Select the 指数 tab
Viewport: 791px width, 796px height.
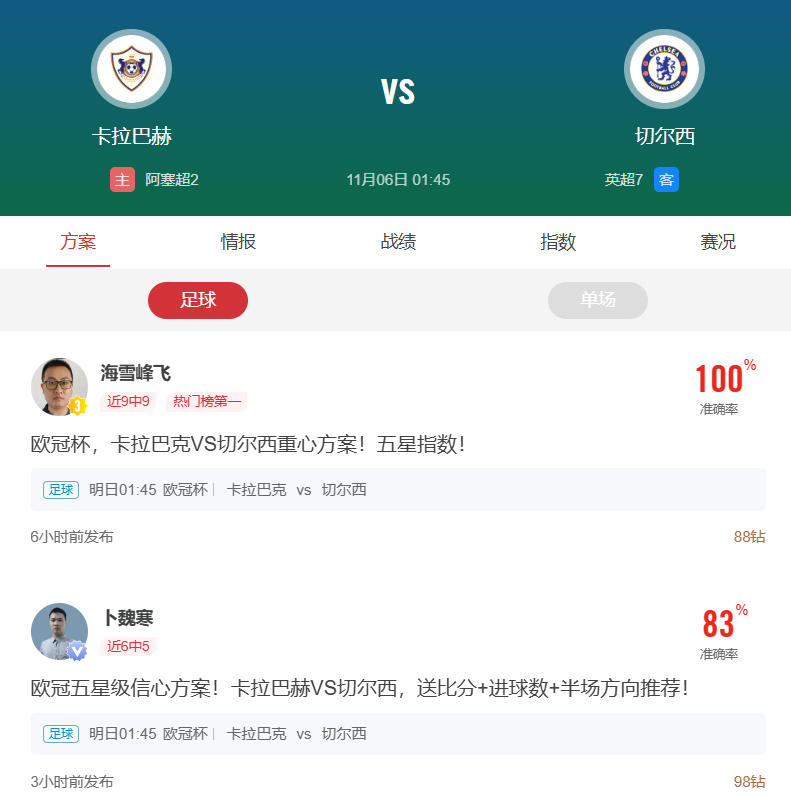click(558, 242)
